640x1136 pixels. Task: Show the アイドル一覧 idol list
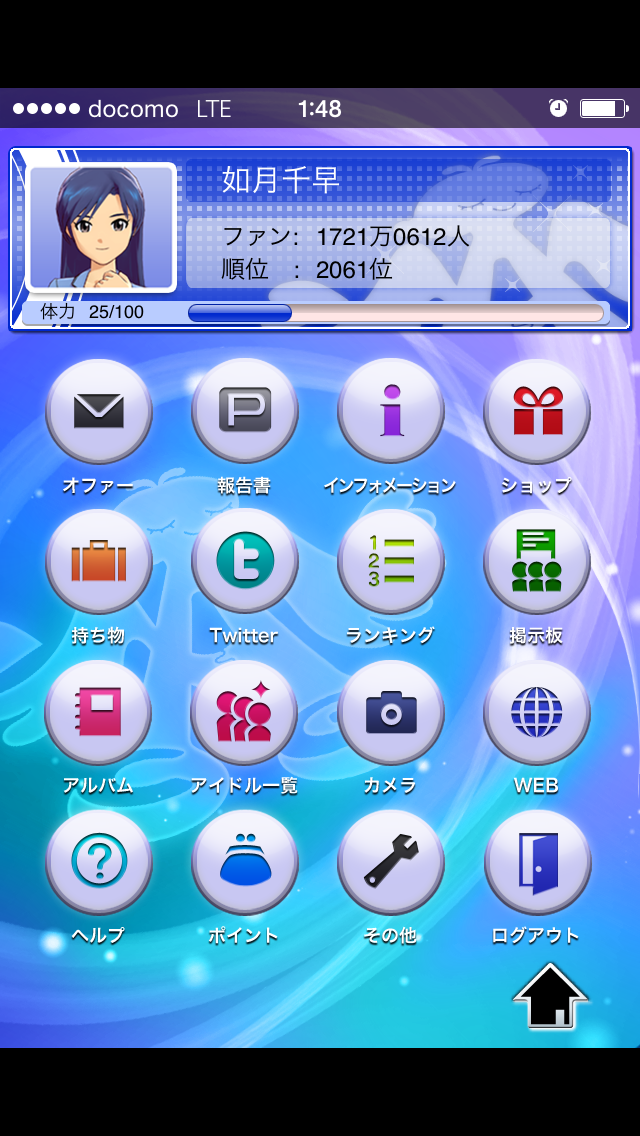(x=245, y=713)
